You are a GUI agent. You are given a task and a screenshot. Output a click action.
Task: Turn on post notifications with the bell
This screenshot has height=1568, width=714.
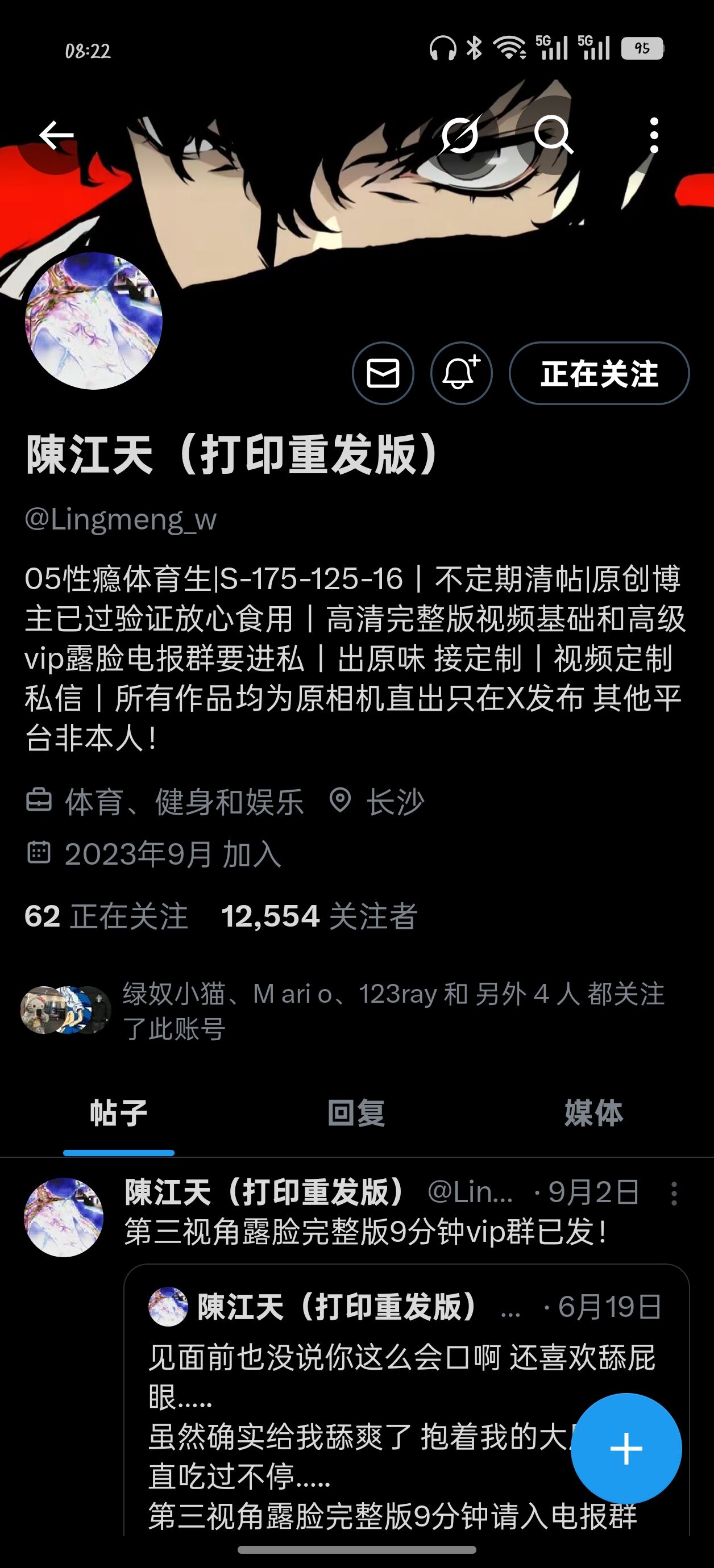click(461, 373)
